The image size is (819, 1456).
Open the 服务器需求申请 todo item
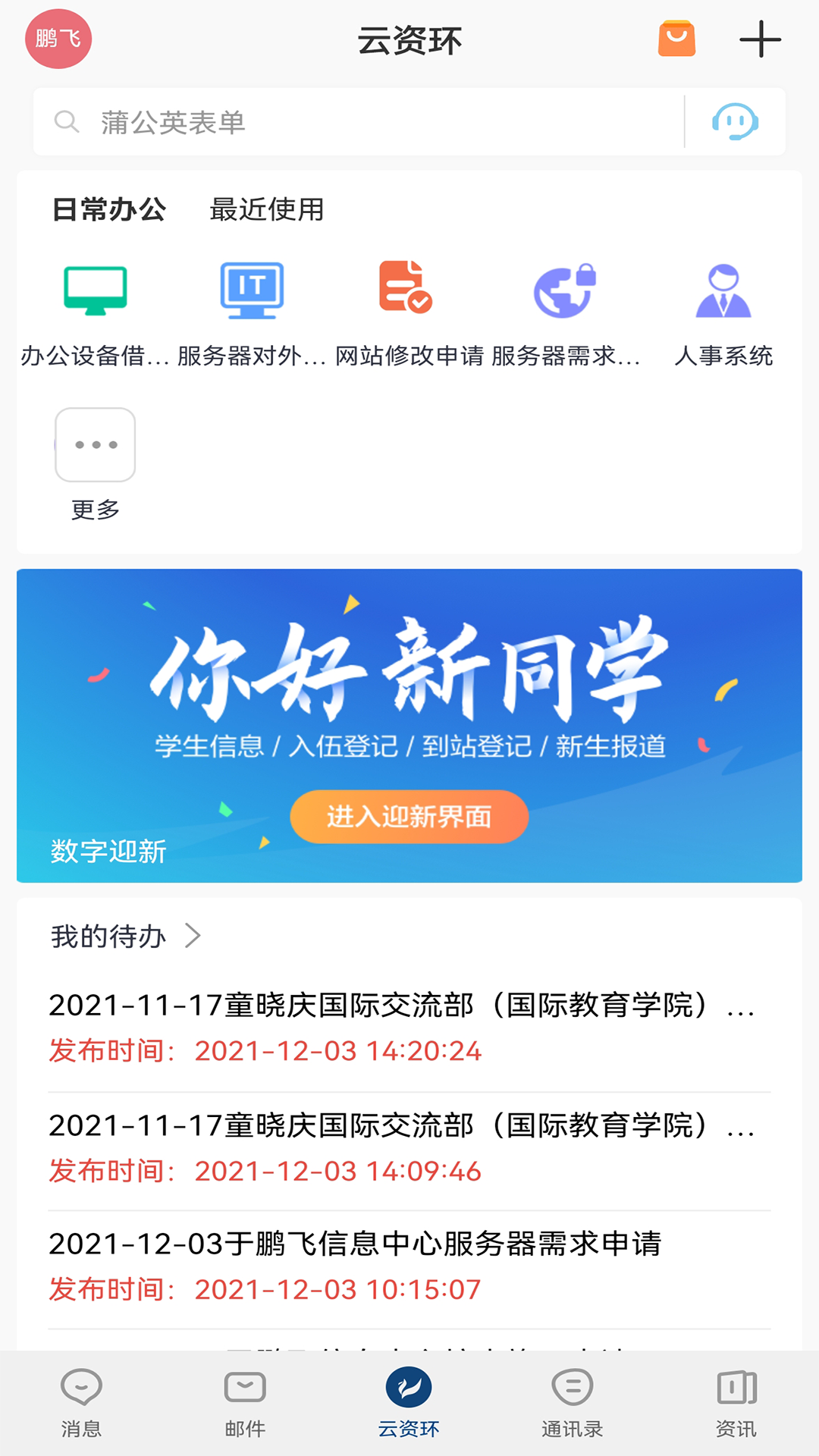coord(355,1242)
